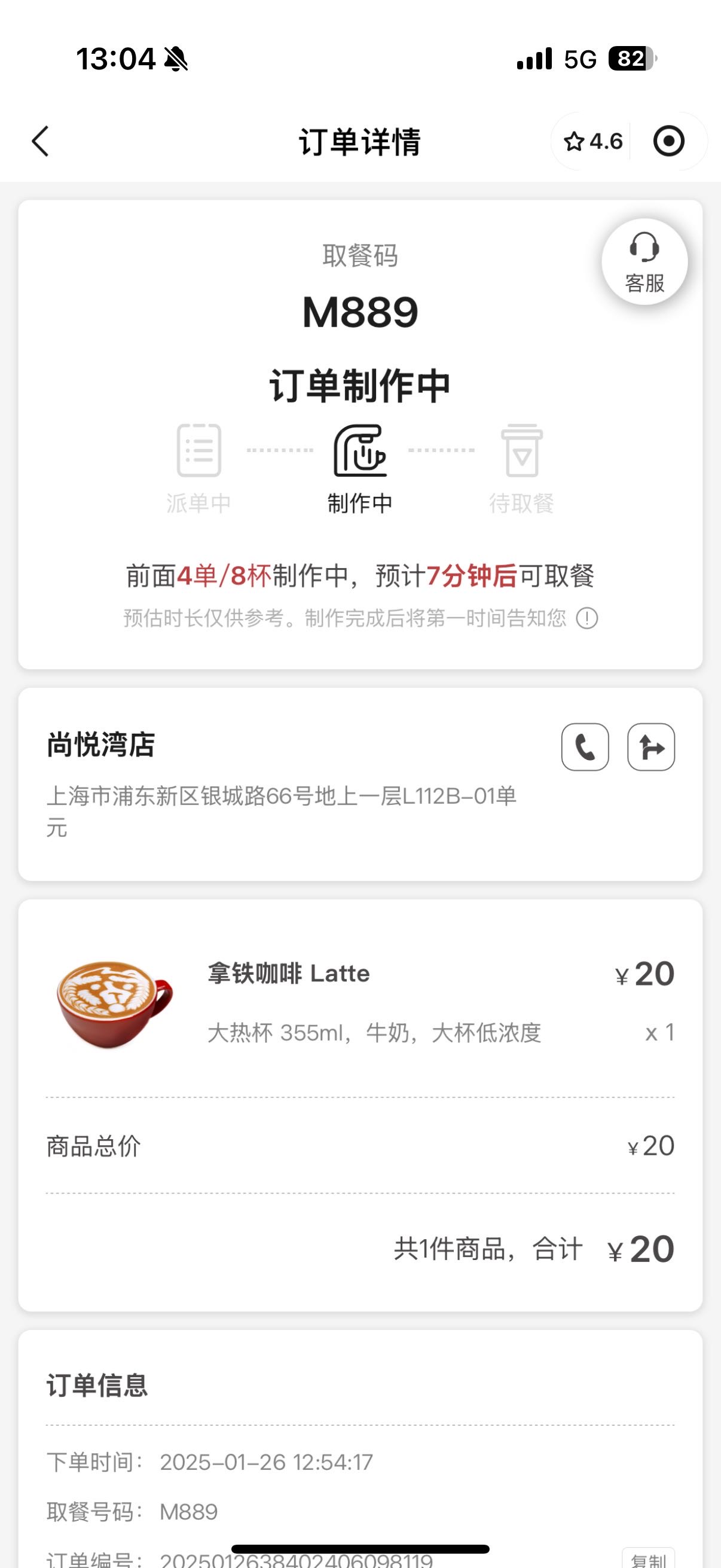
Task: Go back using the header arrow
Action: click(x=40, y=141)
